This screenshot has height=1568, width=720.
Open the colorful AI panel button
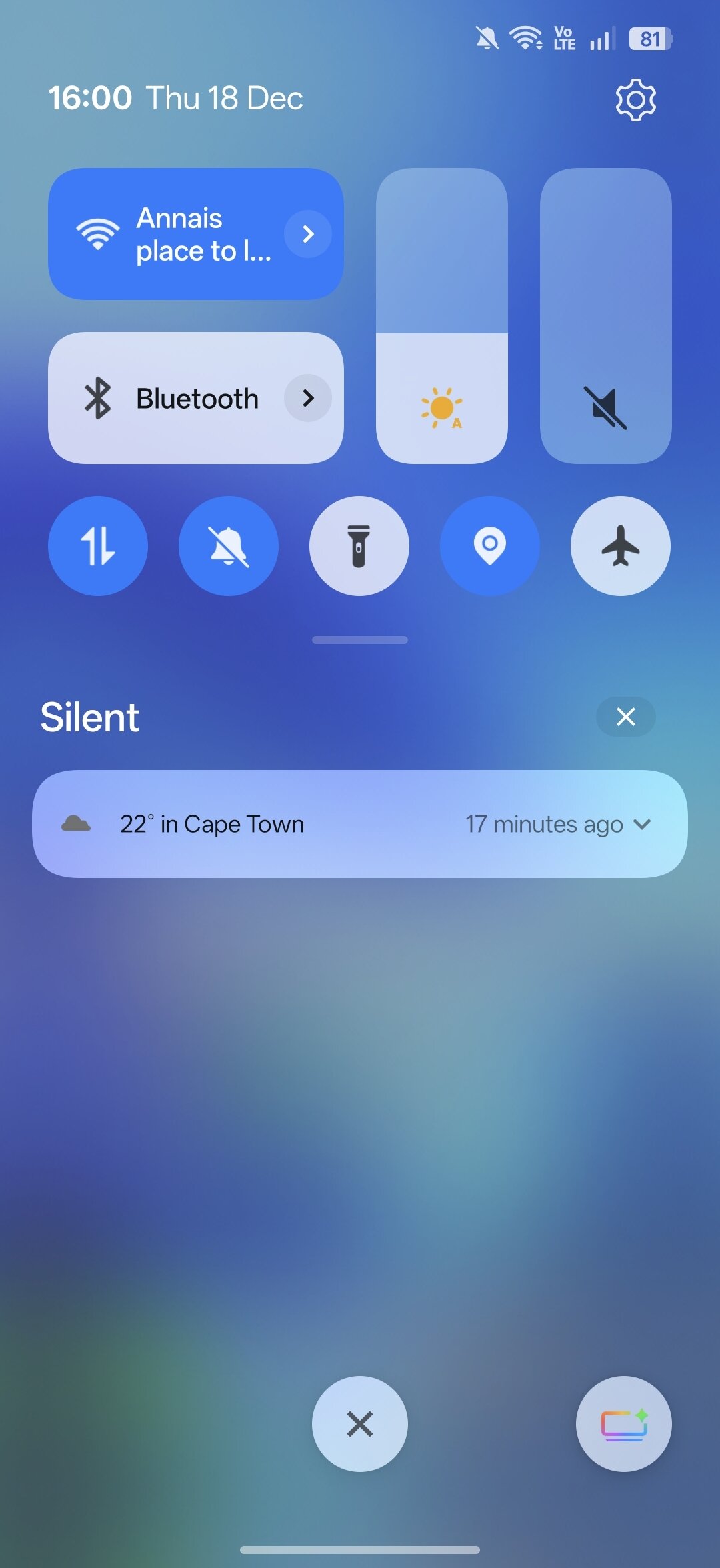[x=624, y=1424]
